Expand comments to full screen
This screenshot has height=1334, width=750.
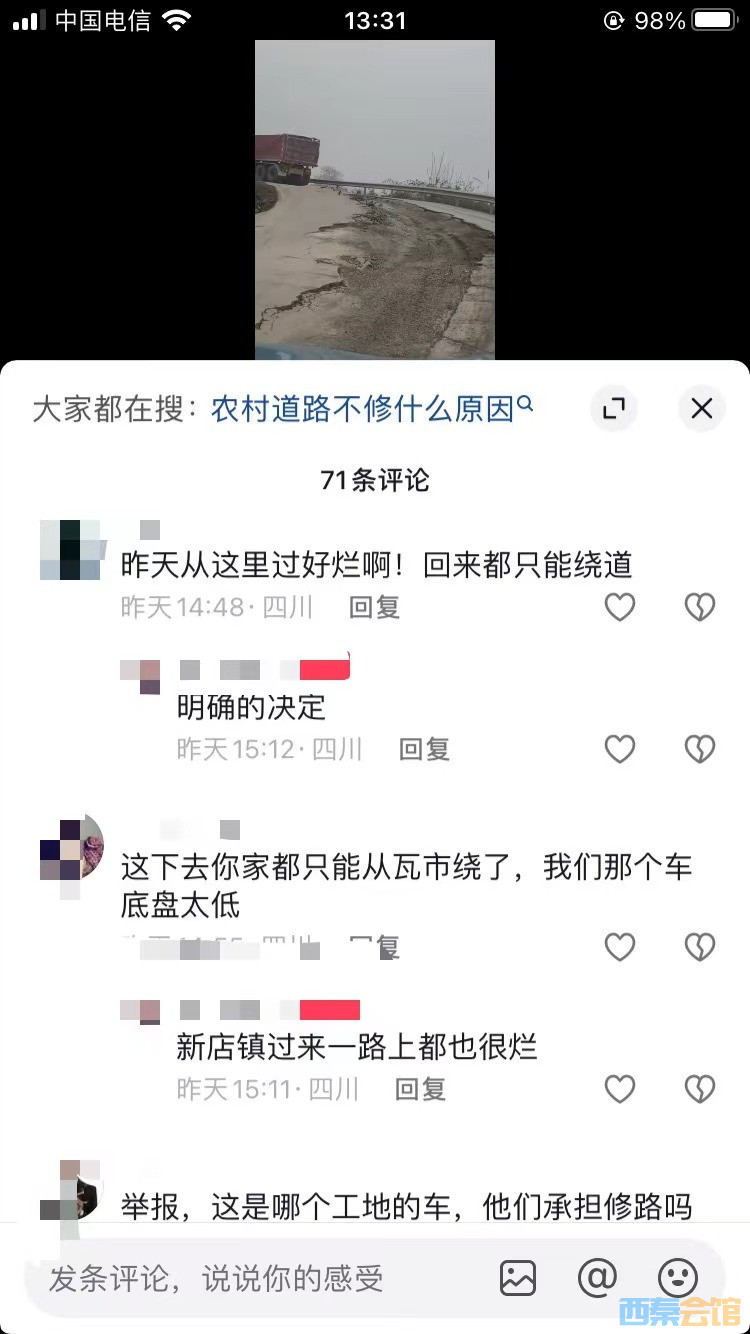coord(614,408)
